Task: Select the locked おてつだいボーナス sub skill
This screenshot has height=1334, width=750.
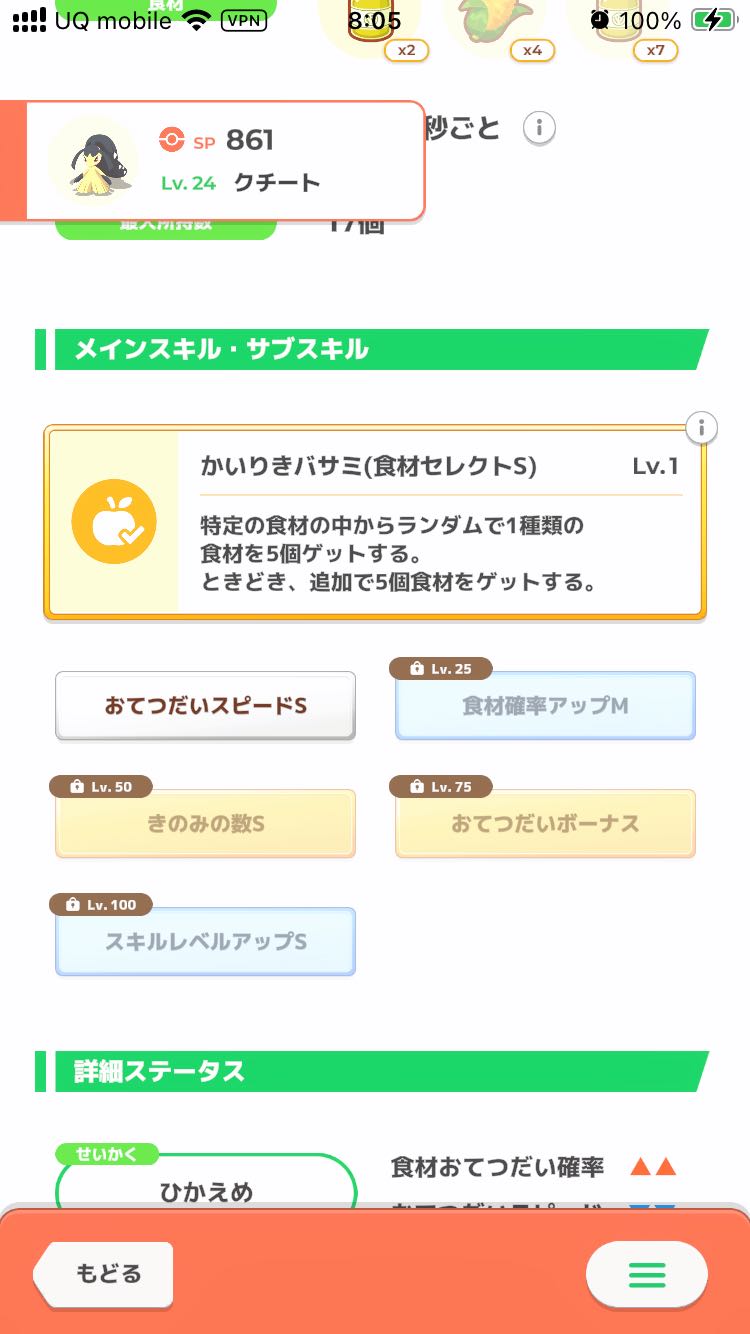Action: click(x=545, y=824)
